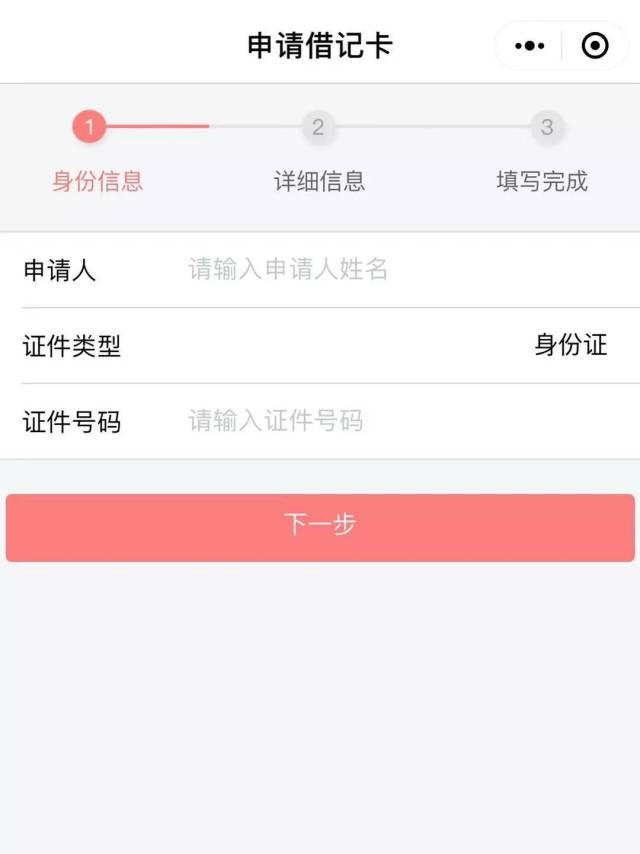Focus the 证件号码 input field

coord(400,421)
